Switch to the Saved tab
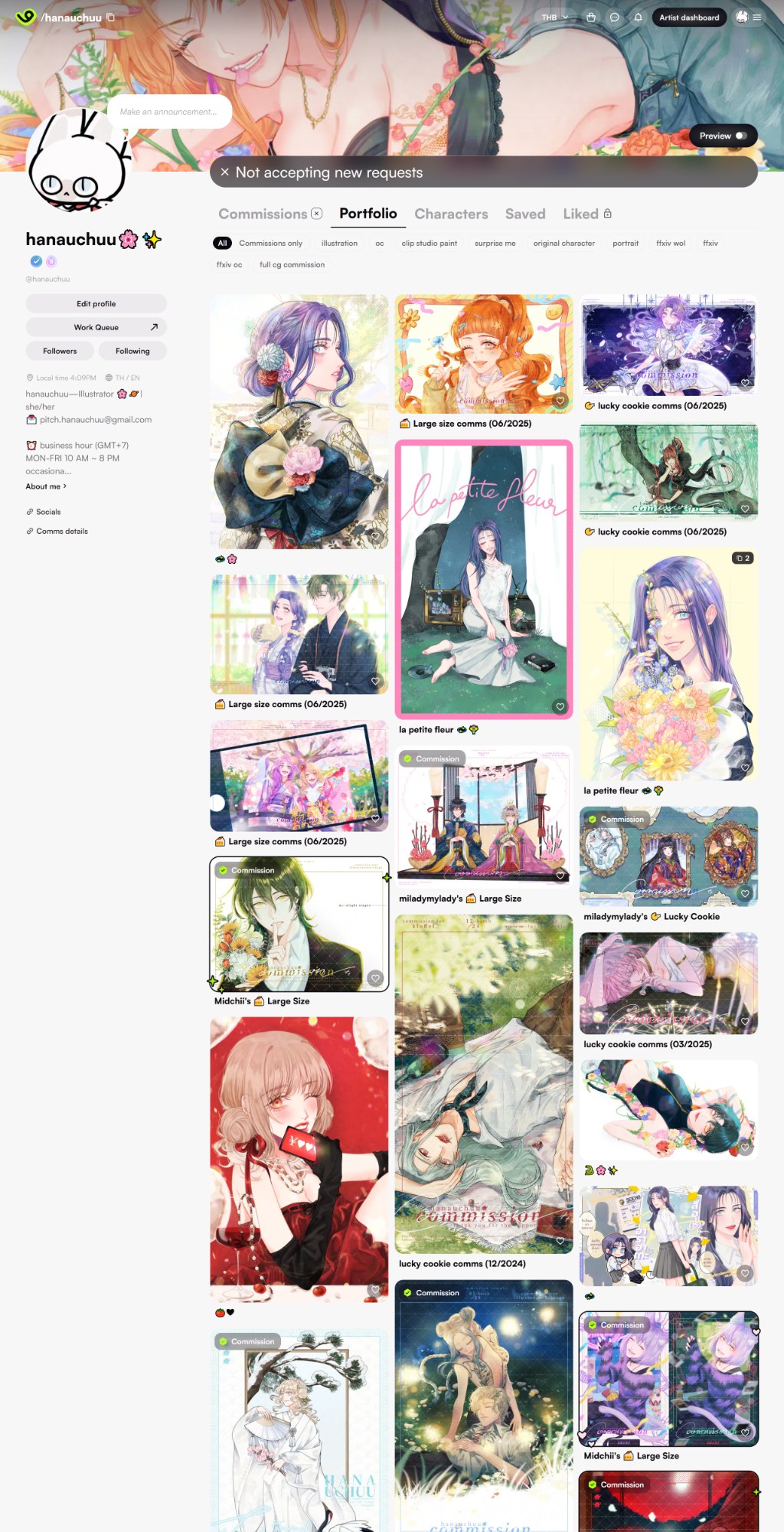Screen dimensions: 784x1532 coord(525,214)
